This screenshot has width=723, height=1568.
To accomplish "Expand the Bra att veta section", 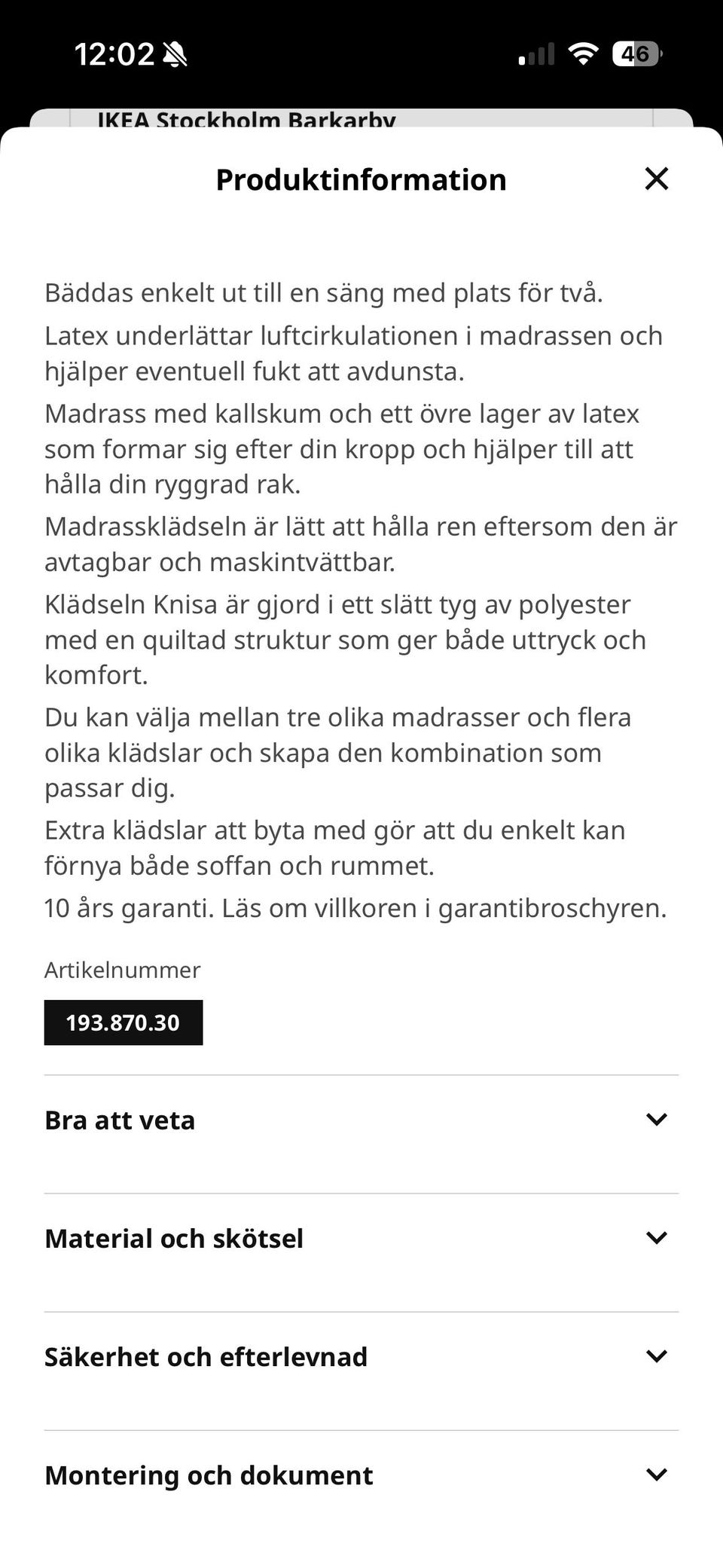I will click(361, 1120).
